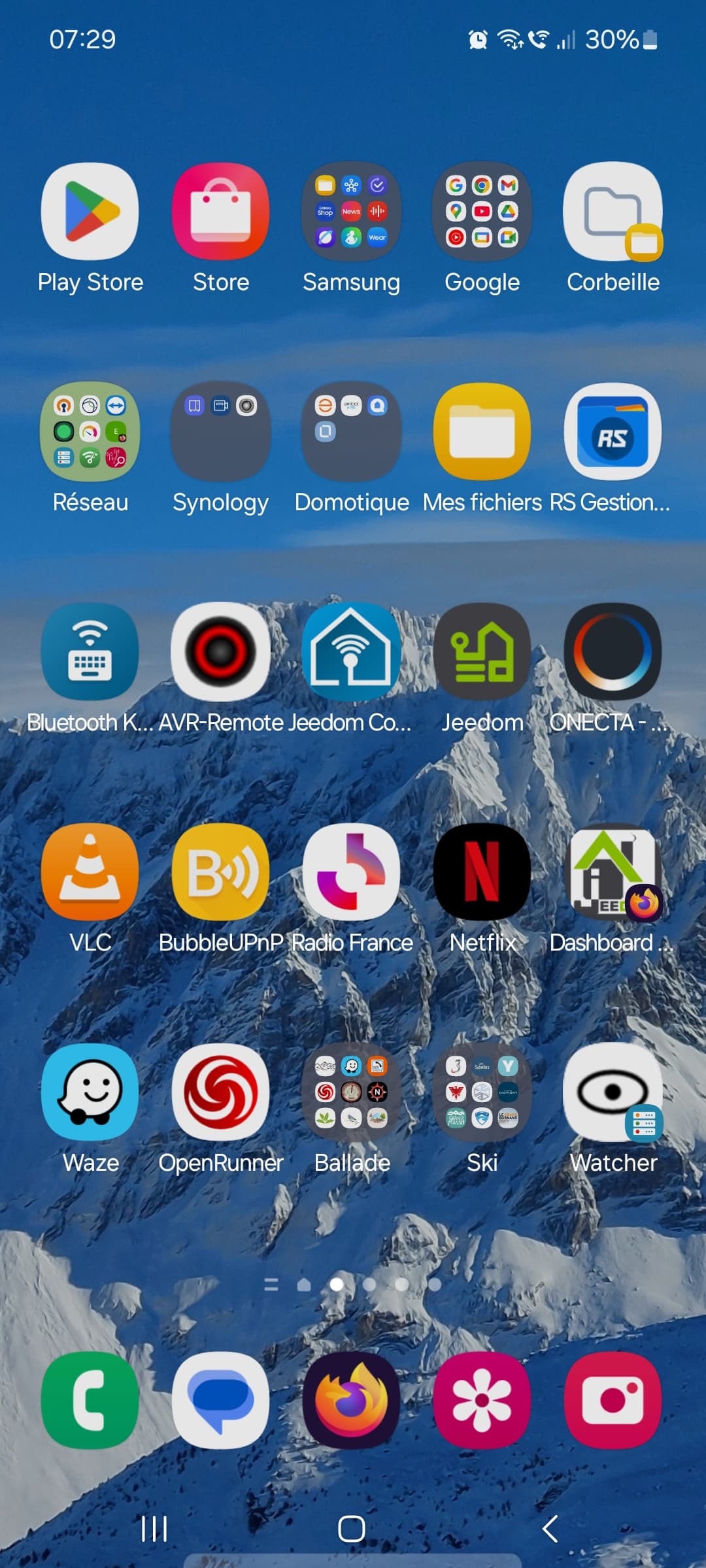
Task: Open the Jeedom app
Action: pos(482,652)
